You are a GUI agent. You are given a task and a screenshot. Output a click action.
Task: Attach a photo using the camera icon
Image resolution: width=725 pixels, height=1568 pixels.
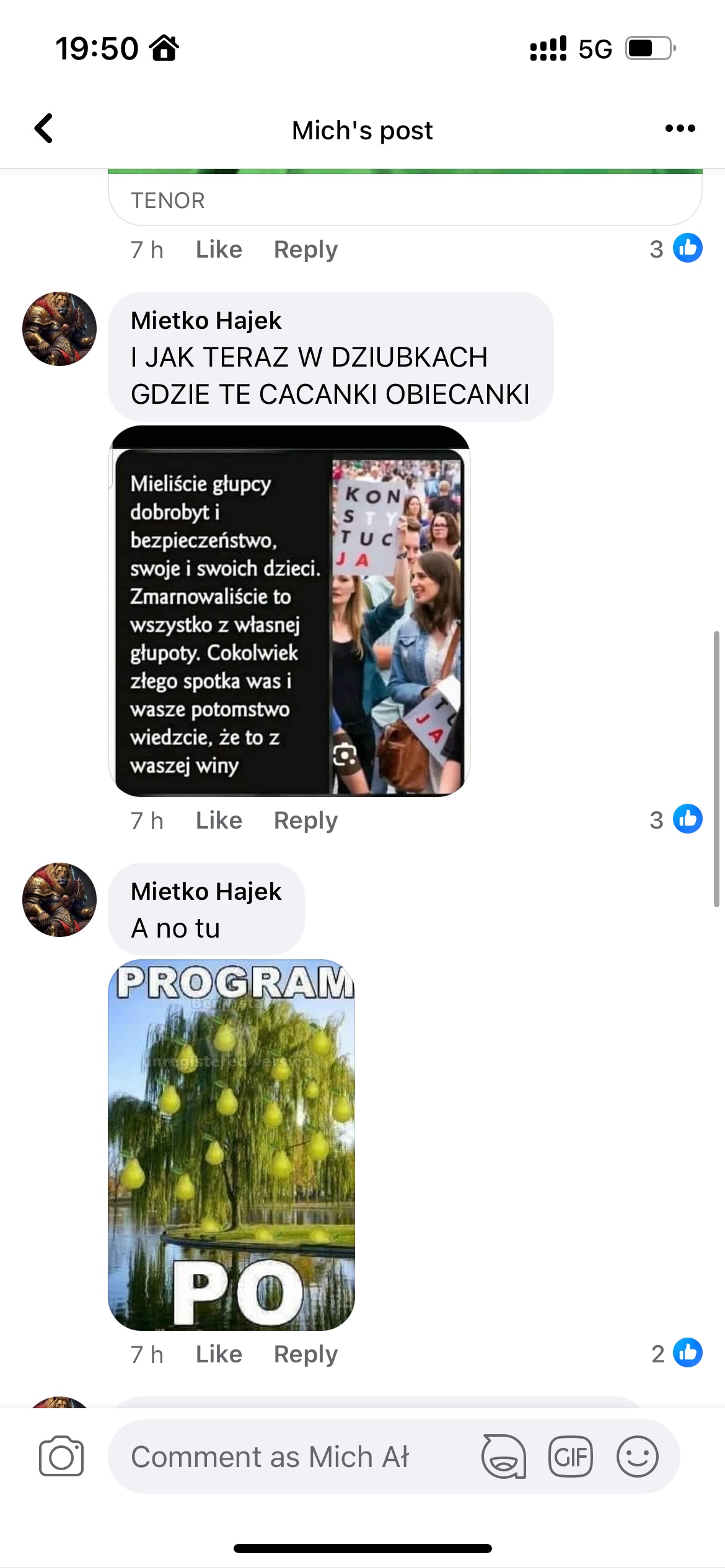coord(61,1457)
